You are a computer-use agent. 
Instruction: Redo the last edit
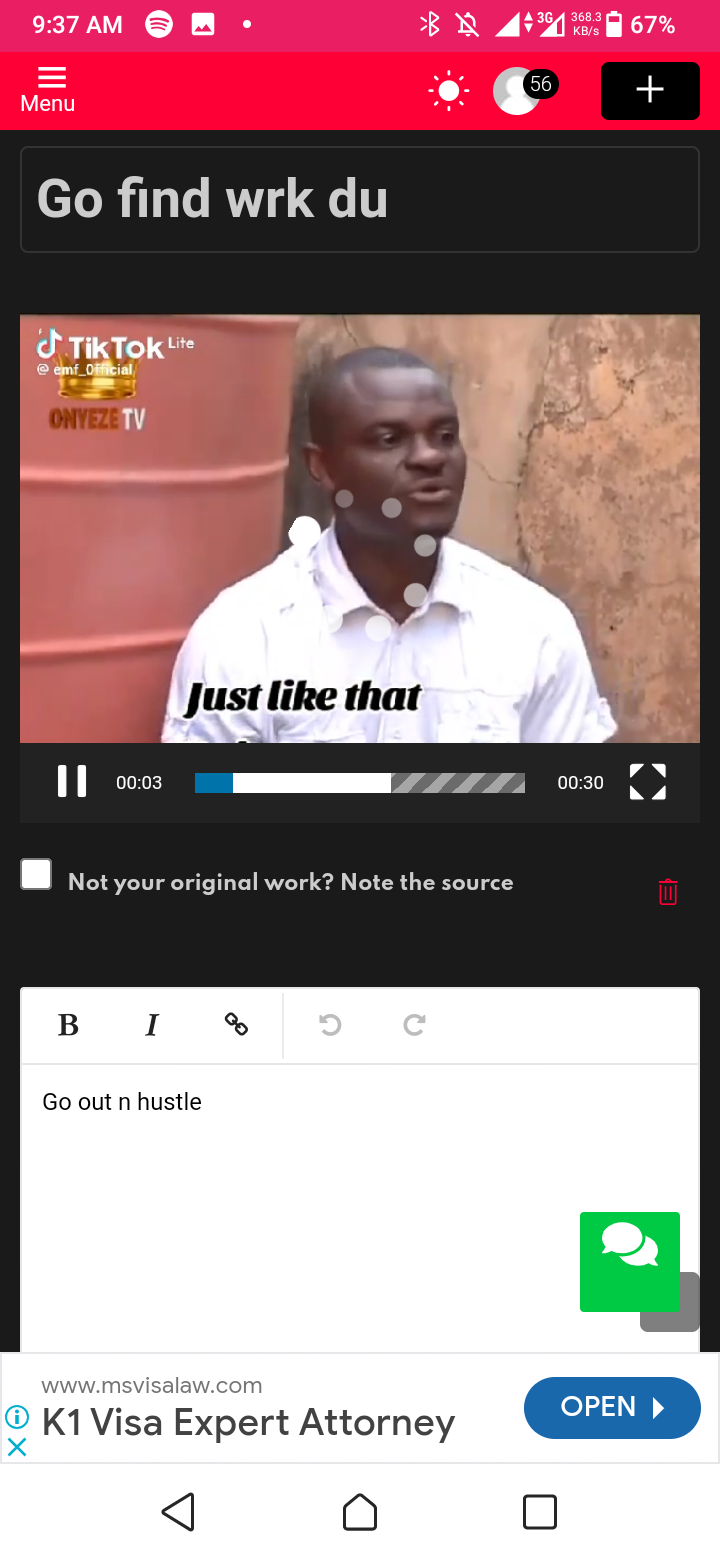[414, 1025]
